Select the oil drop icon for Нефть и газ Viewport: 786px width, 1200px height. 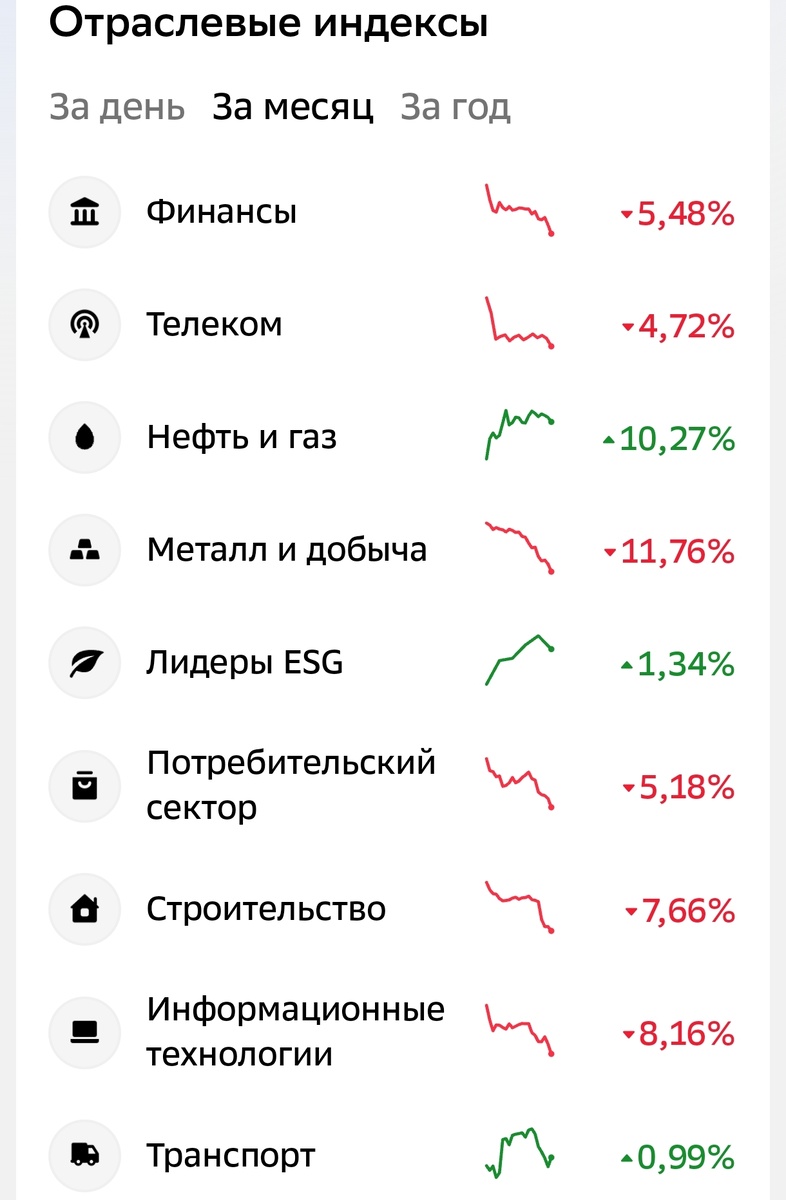pos(85,437)
